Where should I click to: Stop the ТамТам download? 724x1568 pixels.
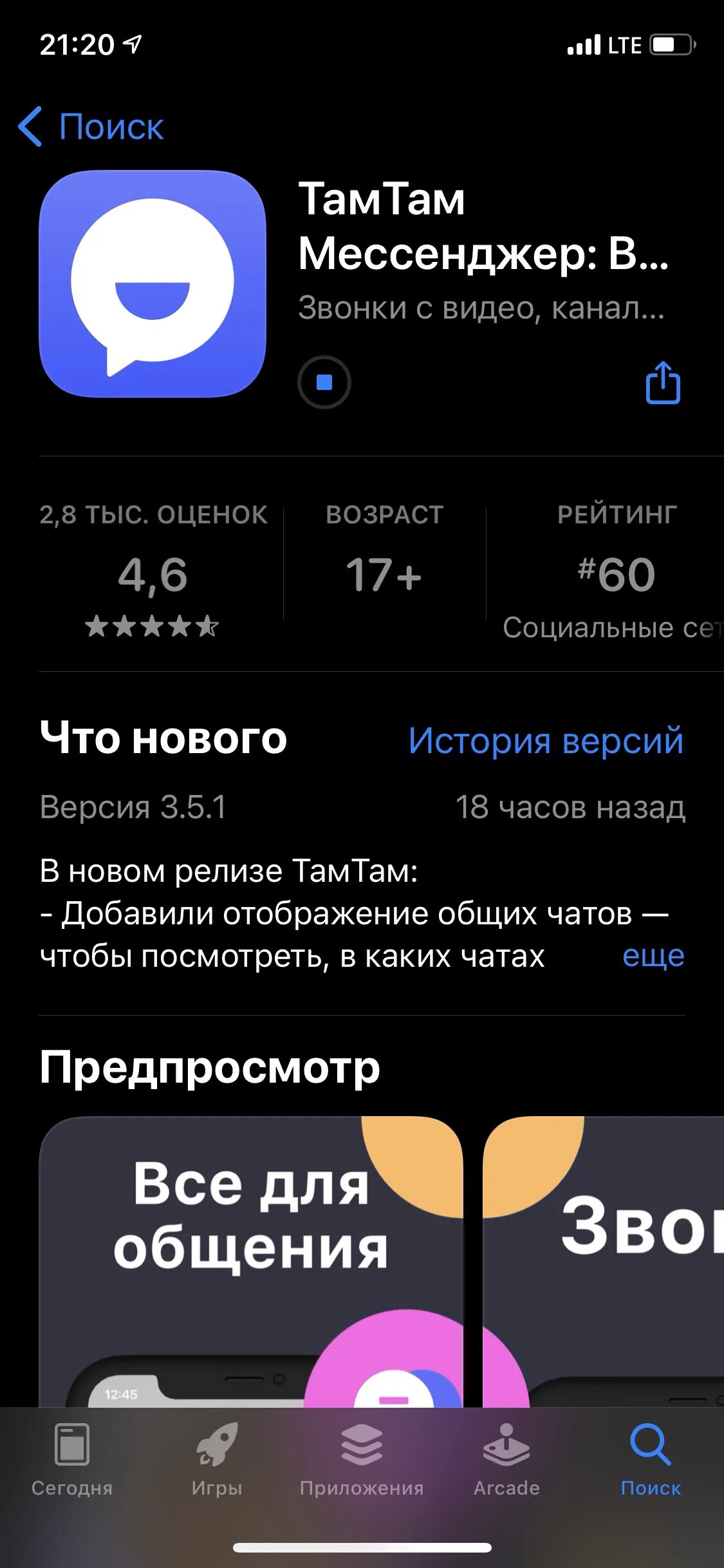(x=324, y=382)
